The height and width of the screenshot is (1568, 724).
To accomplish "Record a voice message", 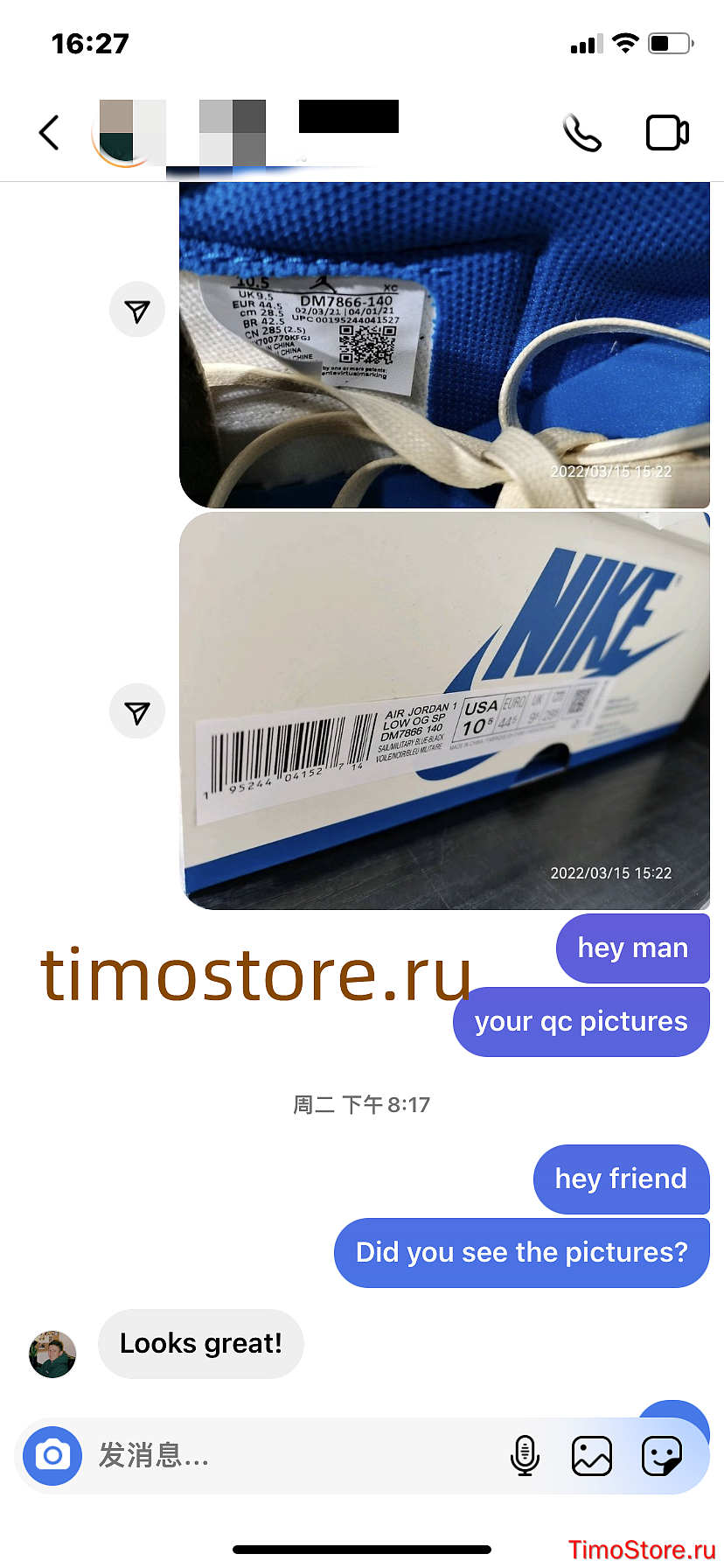I will coord(525,1456).
